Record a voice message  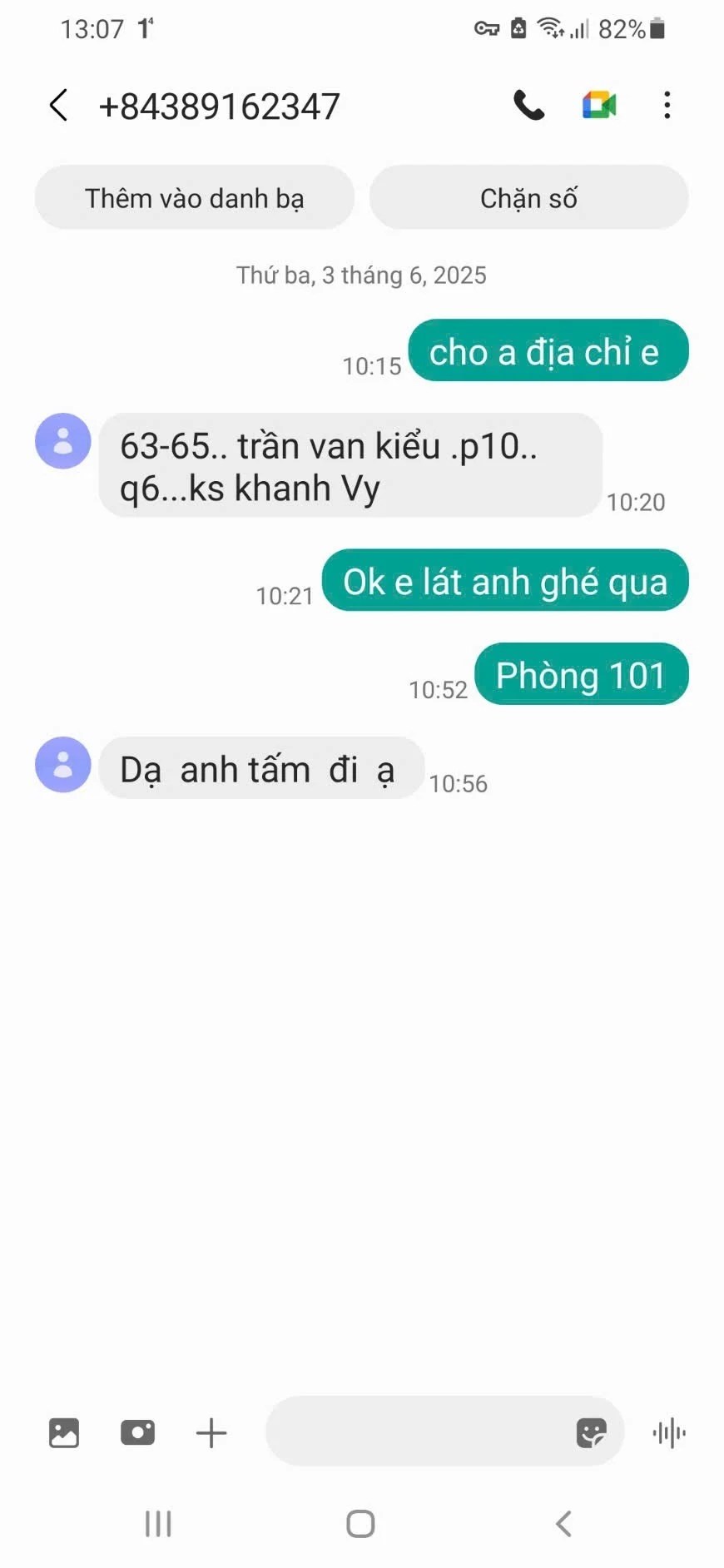[x=669, y=1432]
